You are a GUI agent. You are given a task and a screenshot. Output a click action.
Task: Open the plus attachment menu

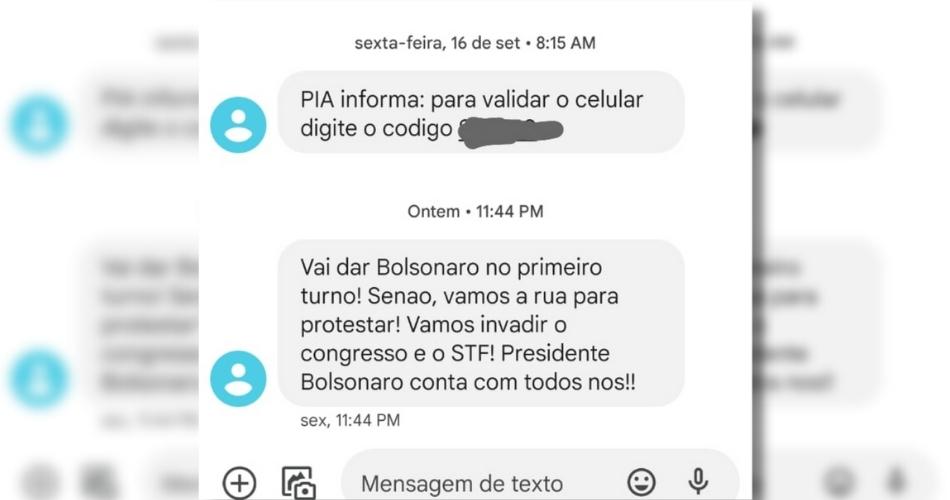239,483
